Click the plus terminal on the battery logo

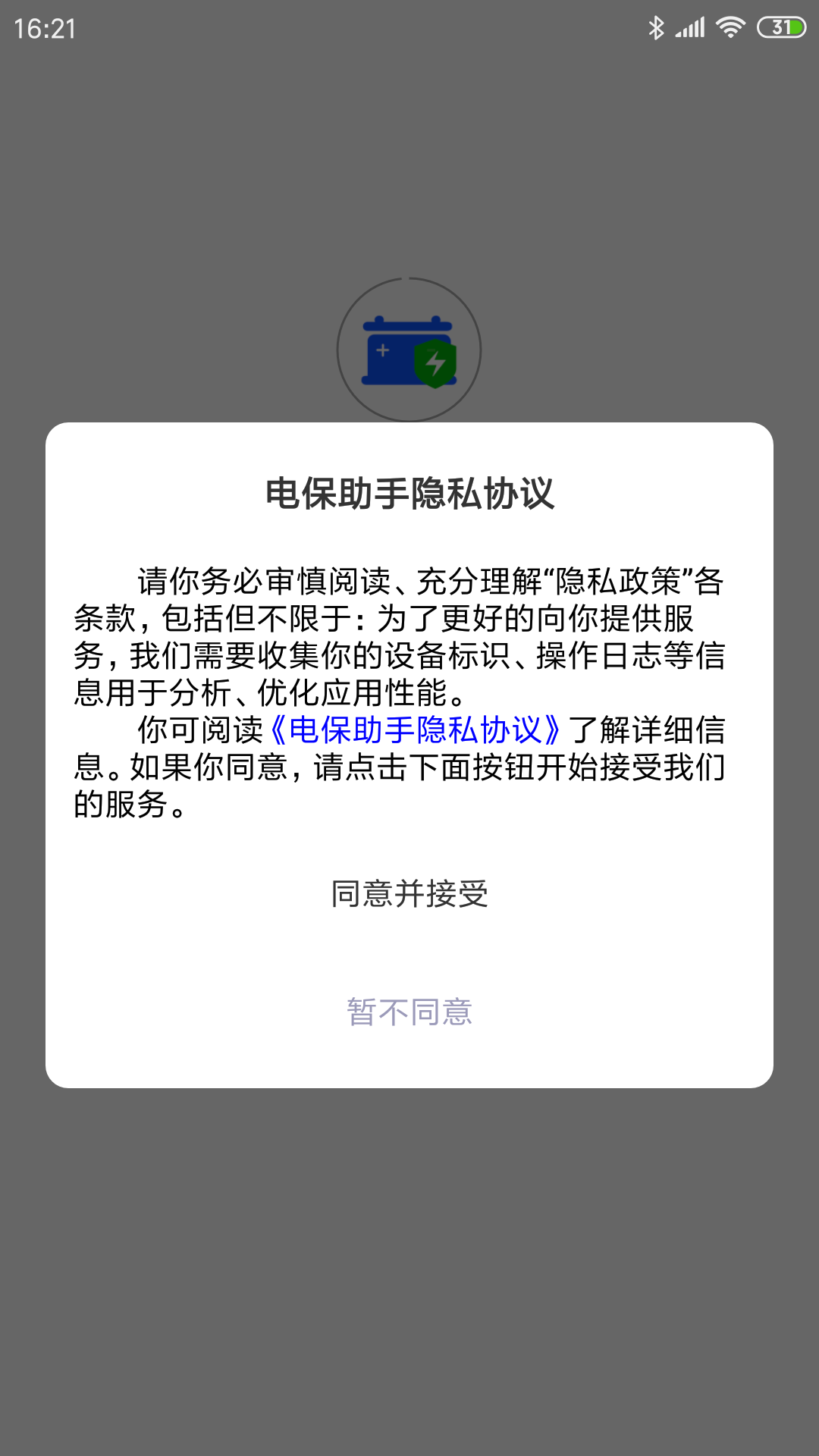click(383, 351)
